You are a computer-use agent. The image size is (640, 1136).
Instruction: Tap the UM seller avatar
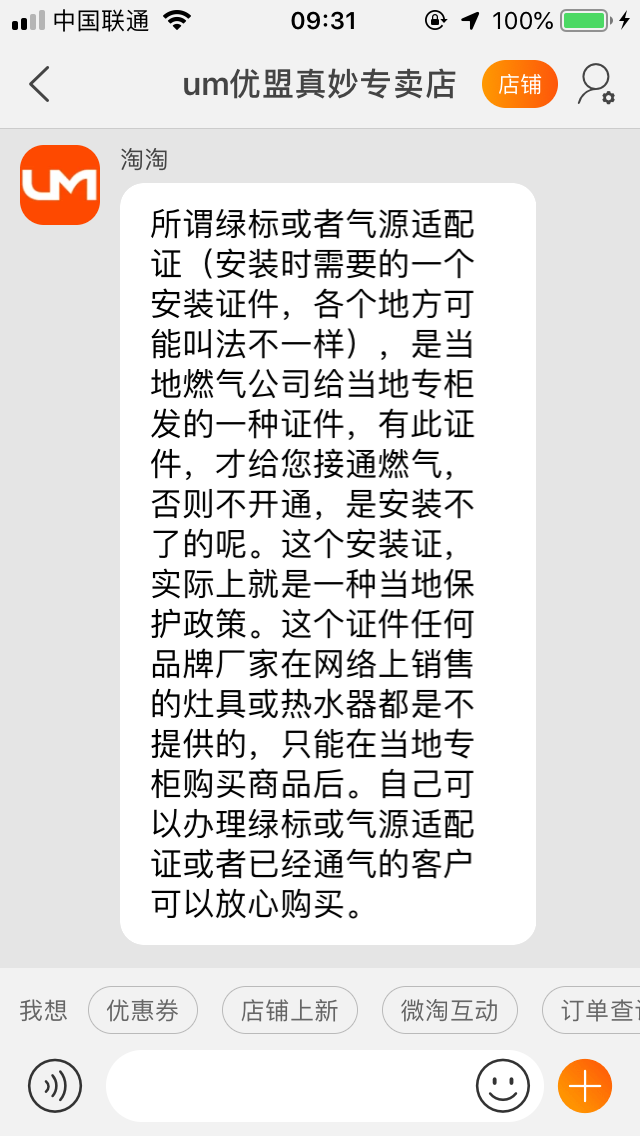click(60, 185)
